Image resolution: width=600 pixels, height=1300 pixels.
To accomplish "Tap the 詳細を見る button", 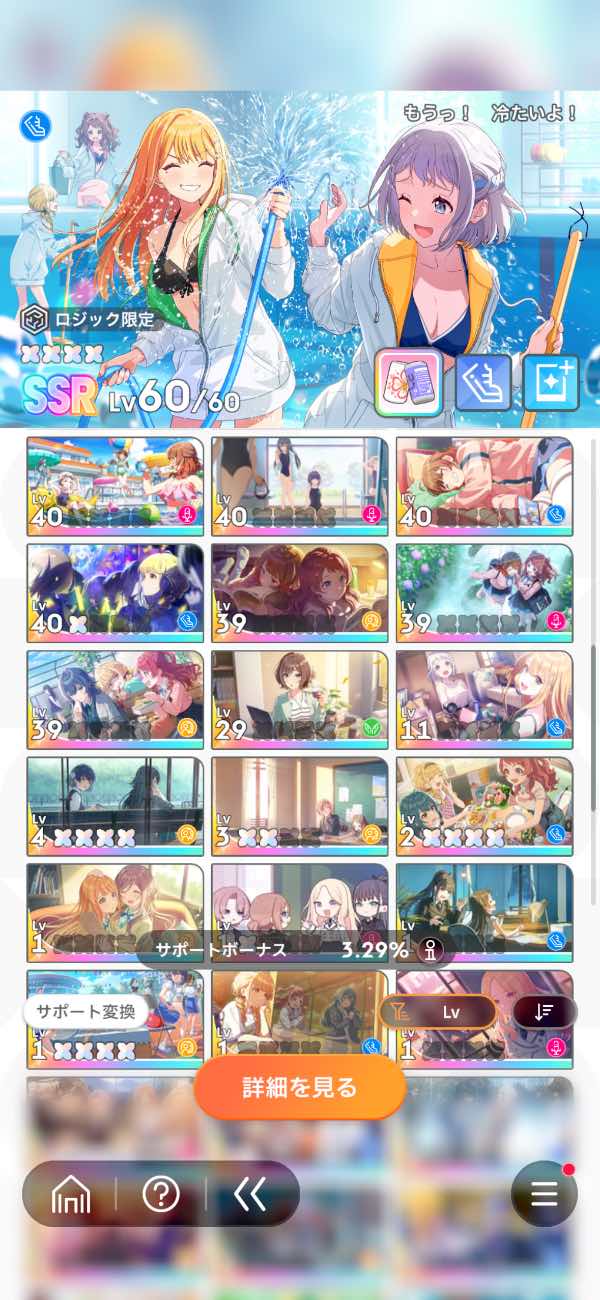I will tap(300, 1088).
